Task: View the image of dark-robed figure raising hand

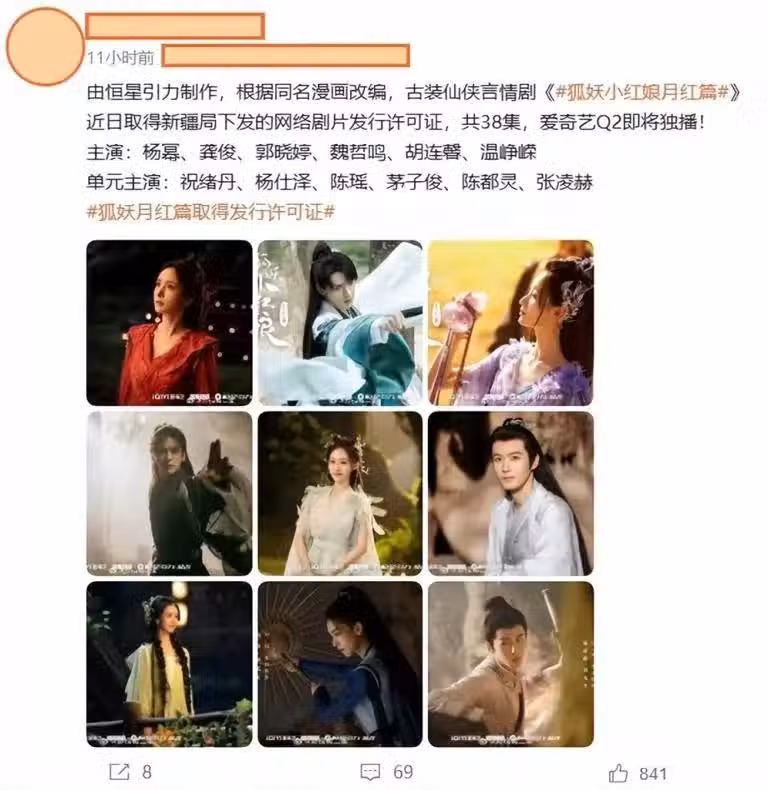Action: [x=169, y=493]
